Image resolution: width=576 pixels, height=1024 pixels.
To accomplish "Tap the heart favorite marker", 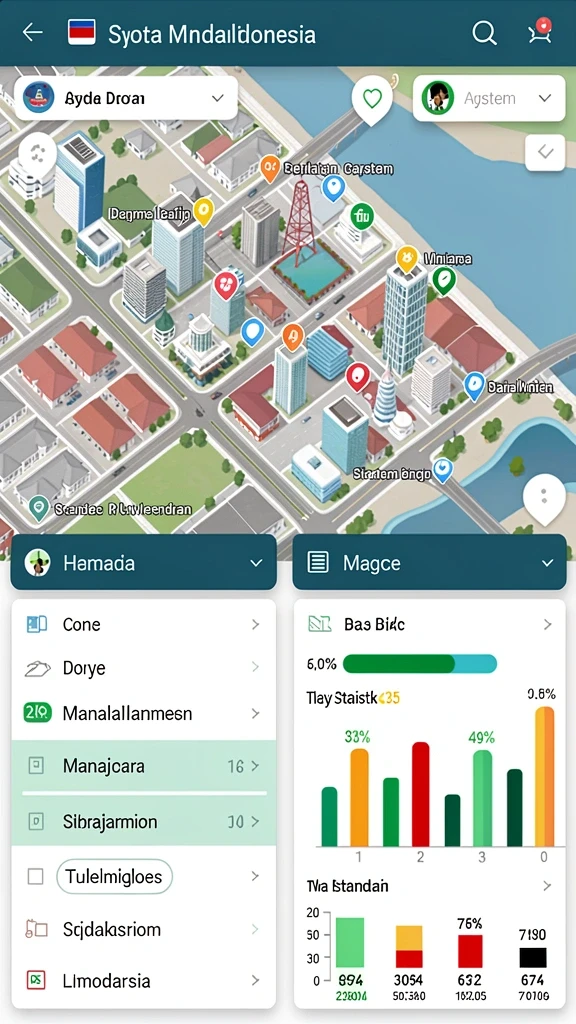I will coord(372,100).
